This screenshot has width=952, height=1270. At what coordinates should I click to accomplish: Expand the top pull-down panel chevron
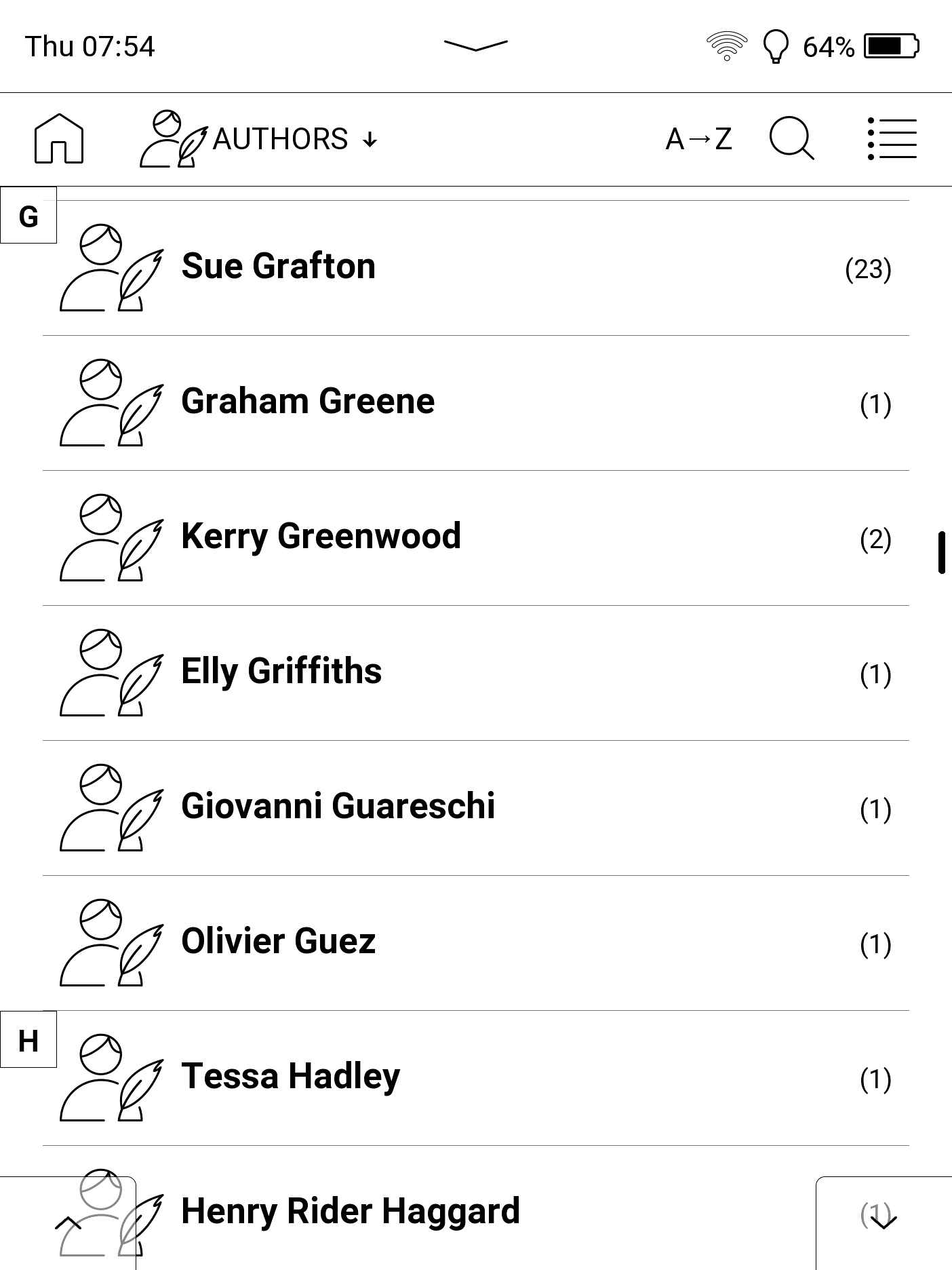(475, 46)
